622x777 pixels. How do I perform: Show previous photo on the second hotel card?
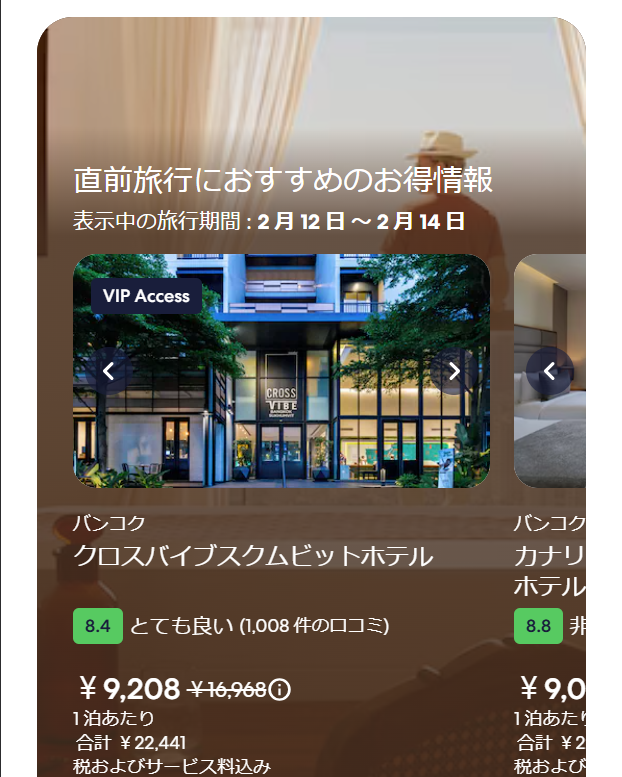click(x=549, y=371)
